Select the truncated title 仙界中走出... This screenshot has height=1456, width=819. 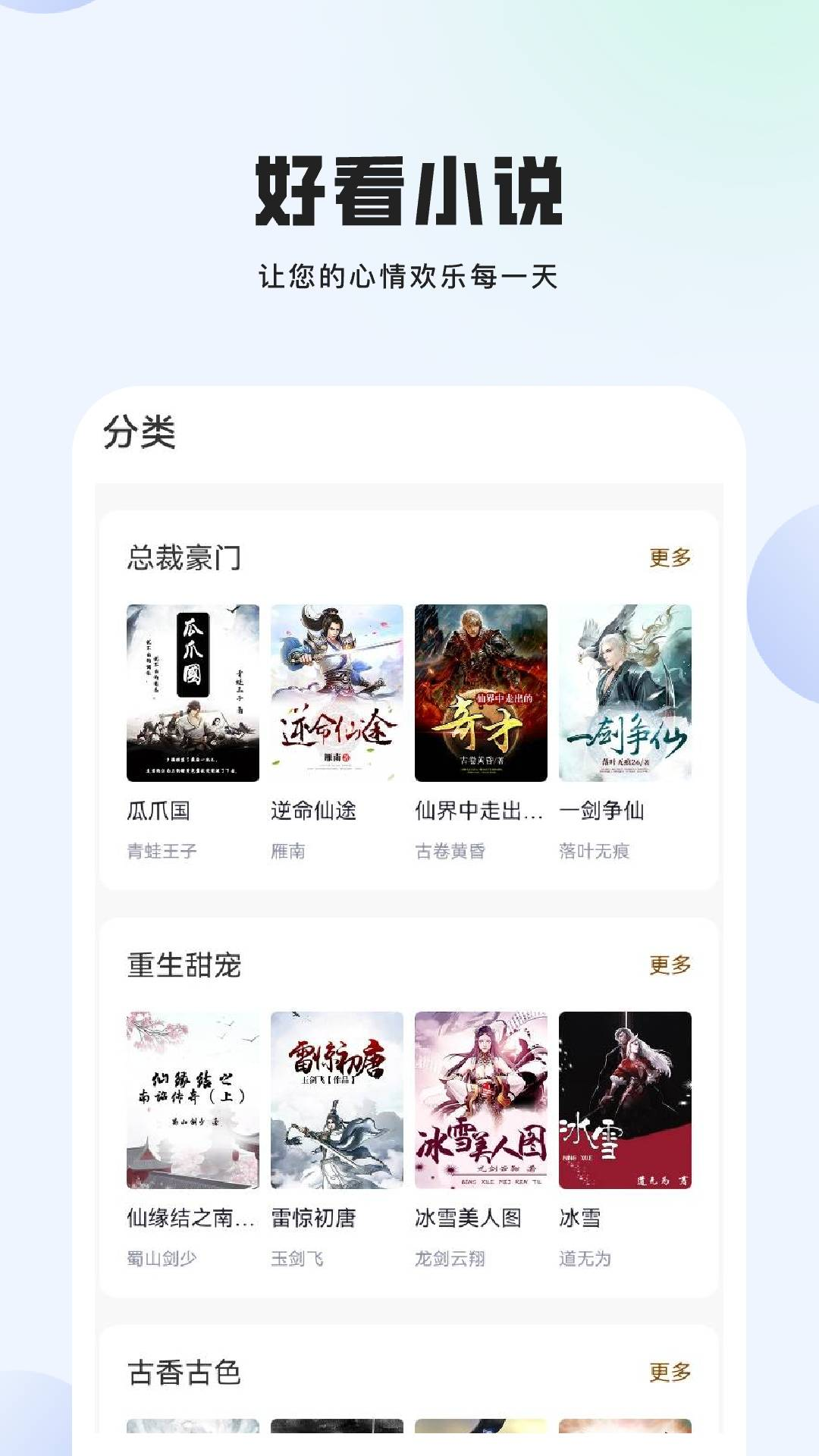(x=479, y=810)
